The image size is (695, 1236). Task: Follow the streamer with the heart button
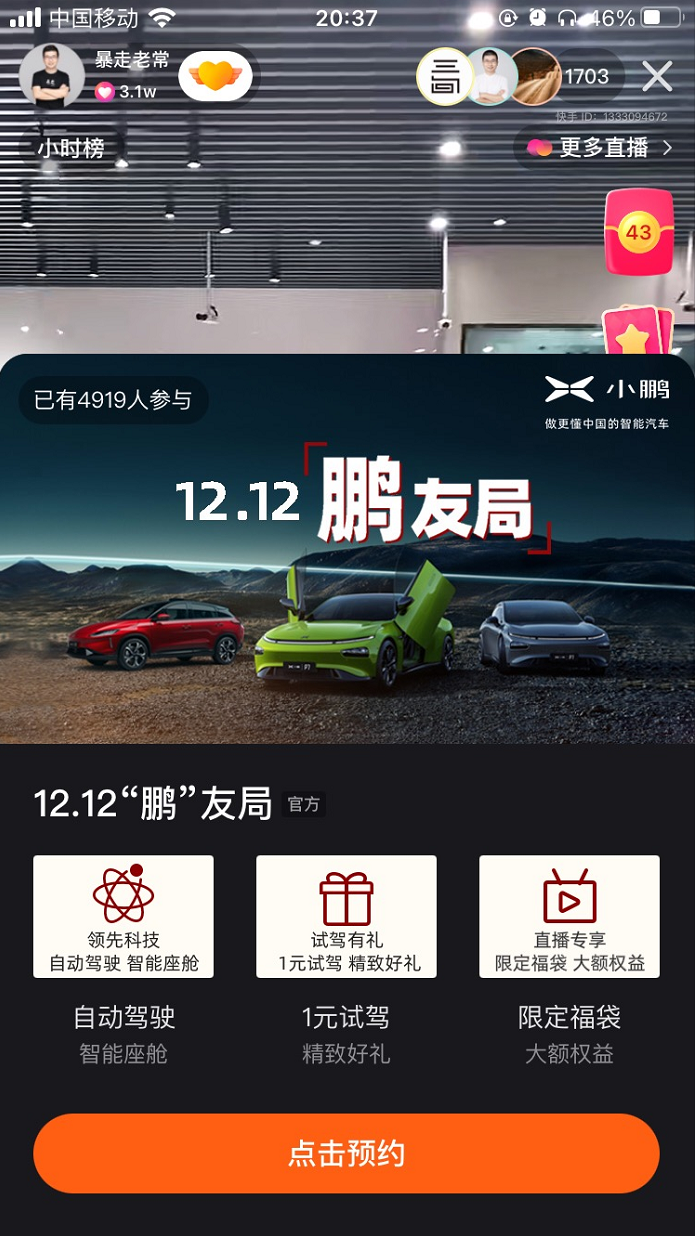point(215,76)
